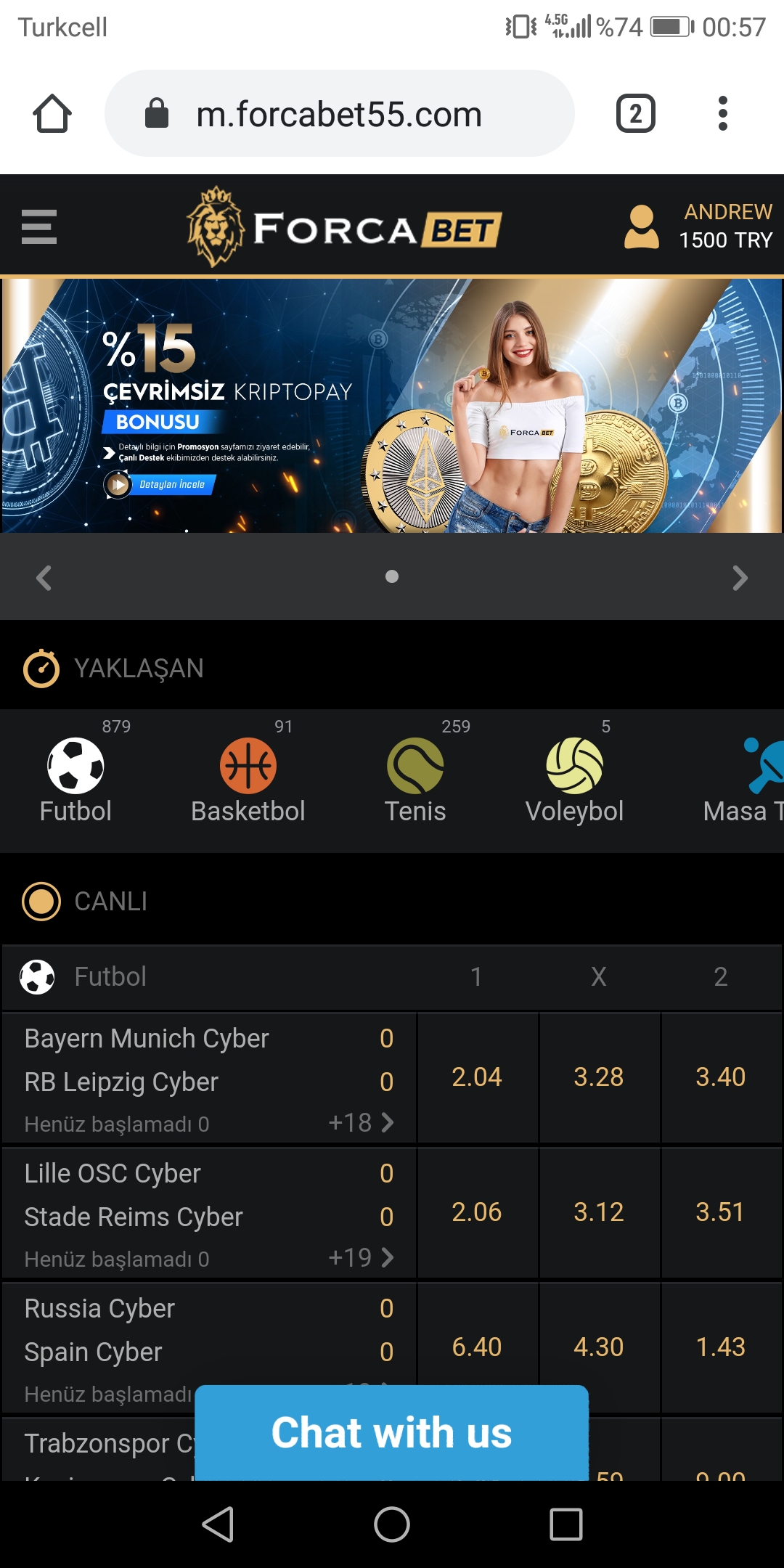The width and height of the screenshot is (784, 1568).
Task: Show the previous banner slide
Action: coord(44,578)
